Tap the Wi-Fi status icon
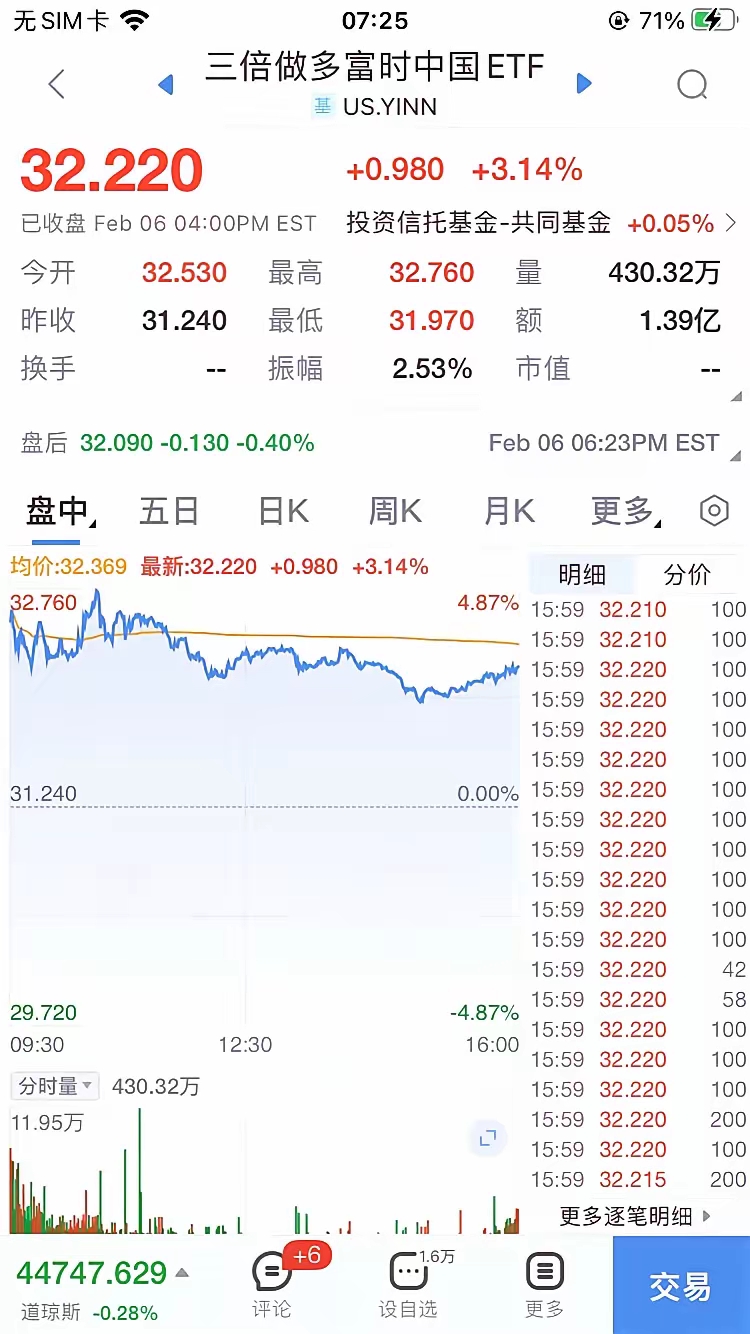This screenshot has width=750, height=1334. tap(135, 18)
